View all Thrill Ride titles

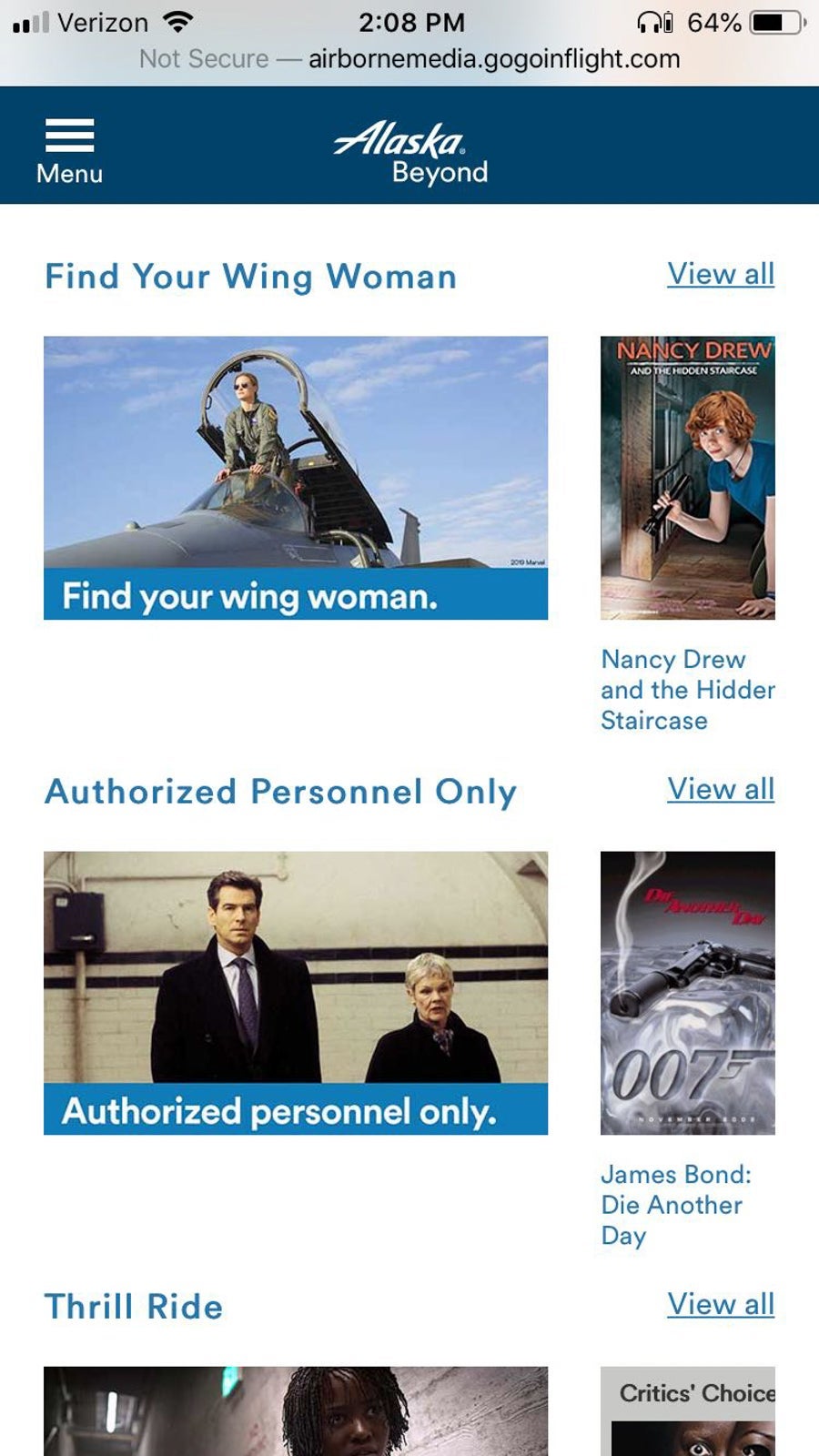click(x=720, y=1304)
